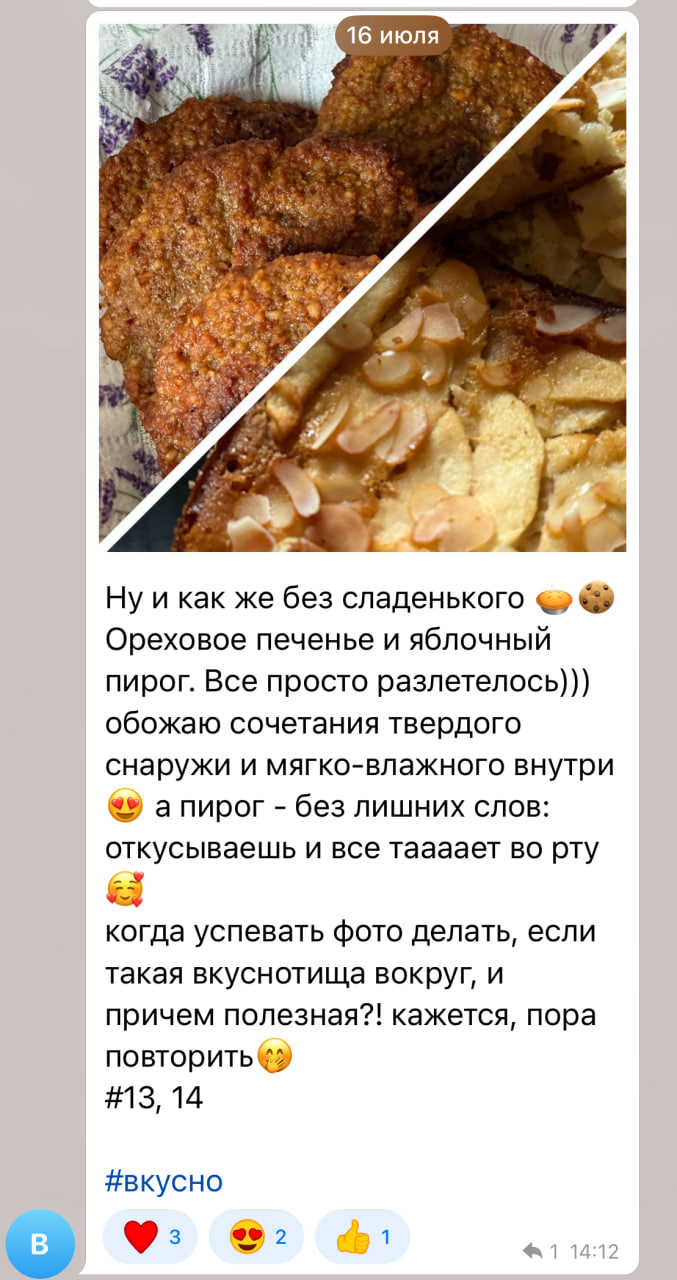The height and width of the screenshot is (1280, 677).
Task: Open the cookie and pie photo
Action: [x=362, y=290]
